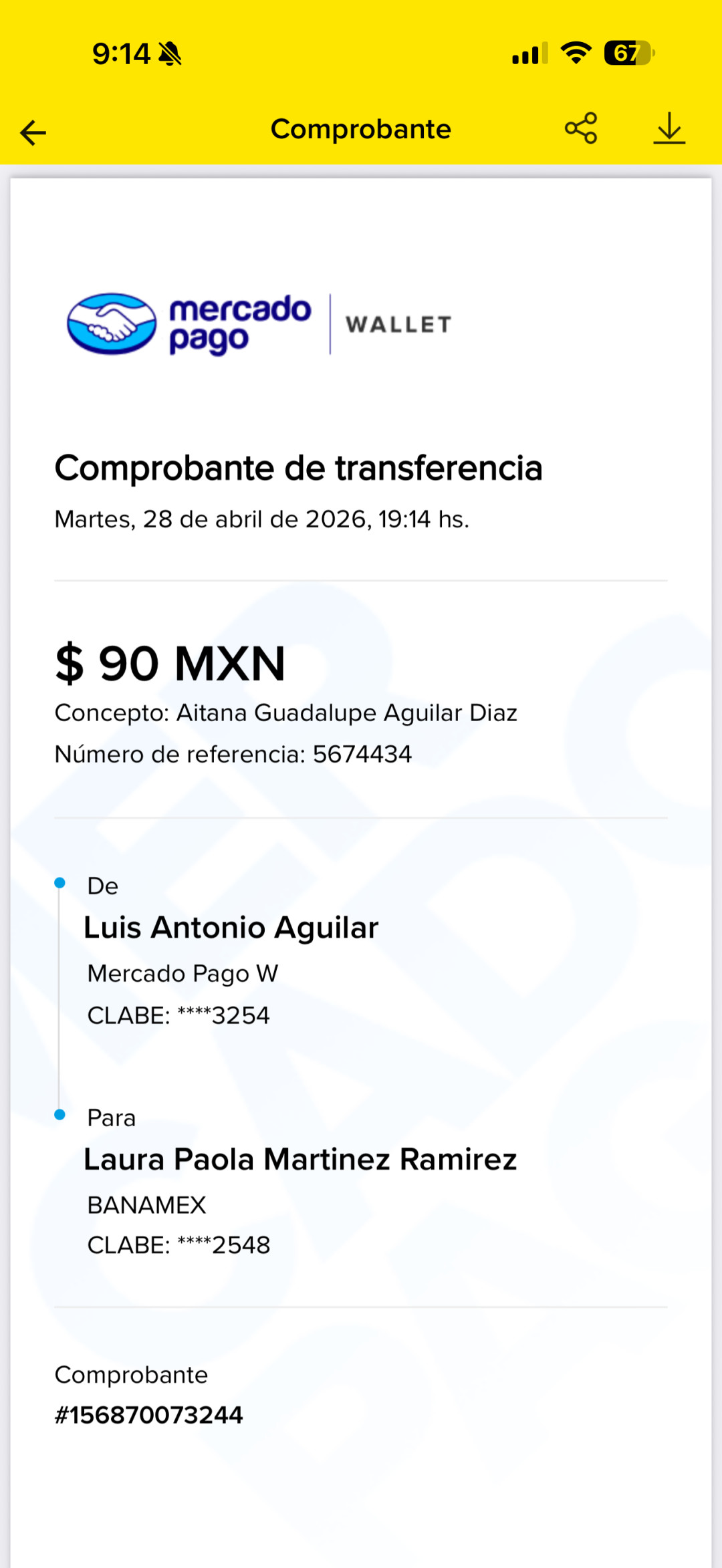Viewport: 722px width, 1568px height.
Task: Download the comprobante
Action: point(669,128)
